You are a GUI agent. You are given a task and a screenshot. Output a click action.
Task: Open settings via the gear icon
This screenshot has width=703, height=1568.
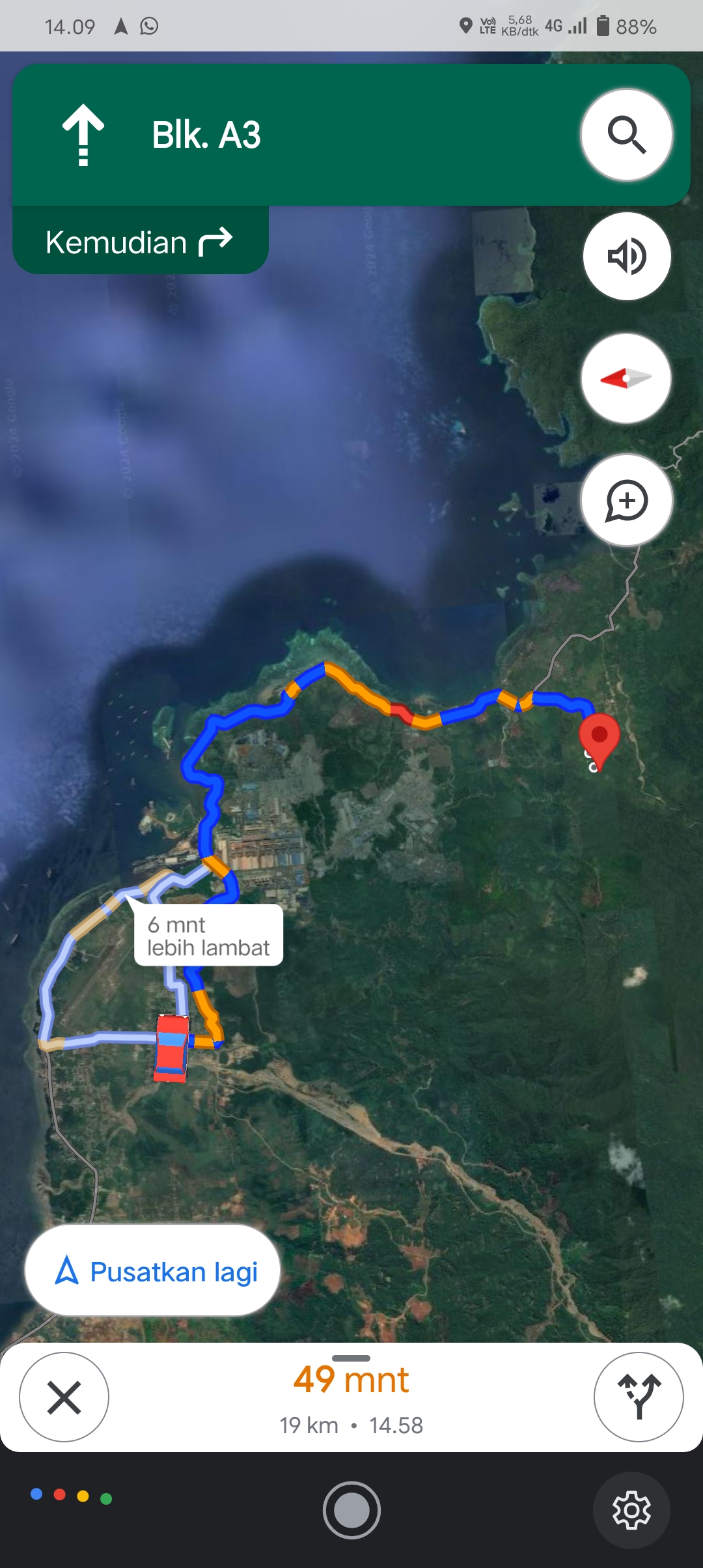tap(631, 1510)
